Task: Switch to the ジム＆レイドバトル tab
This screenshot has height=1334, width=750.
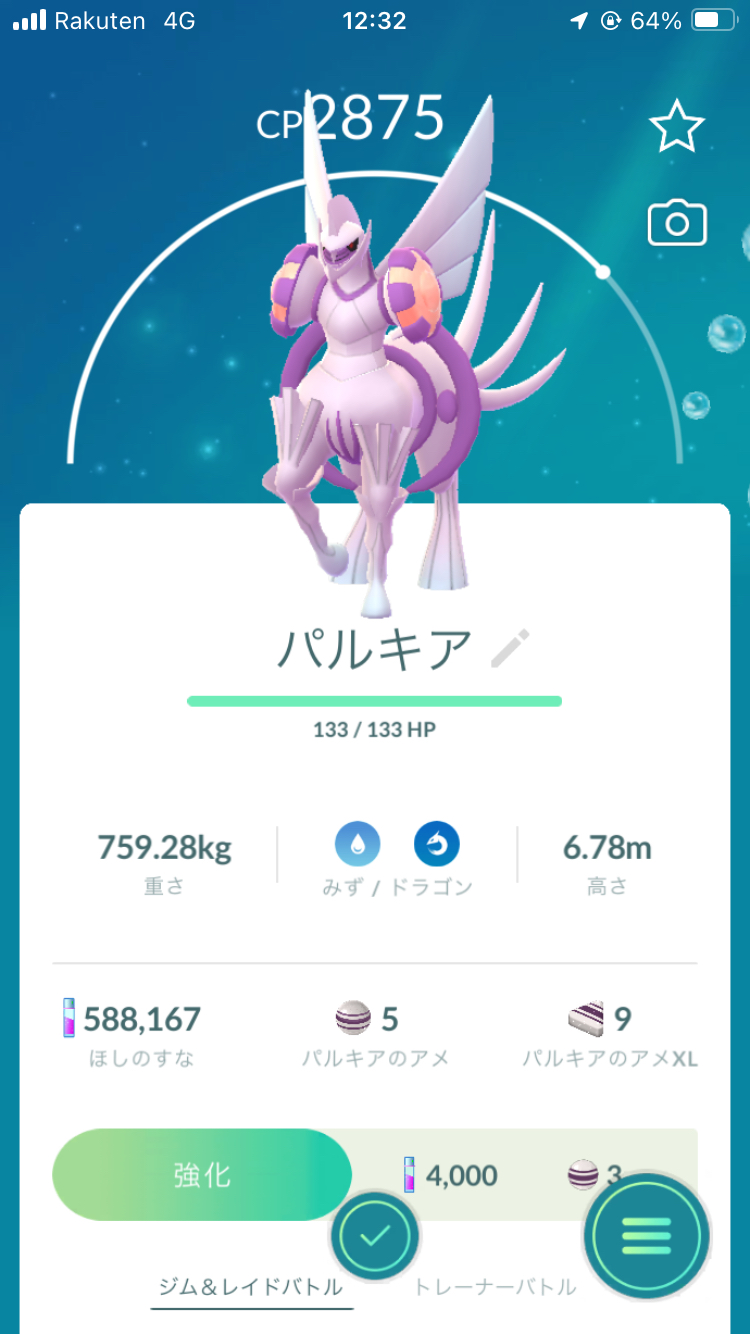Action: tap(251, 1287)
